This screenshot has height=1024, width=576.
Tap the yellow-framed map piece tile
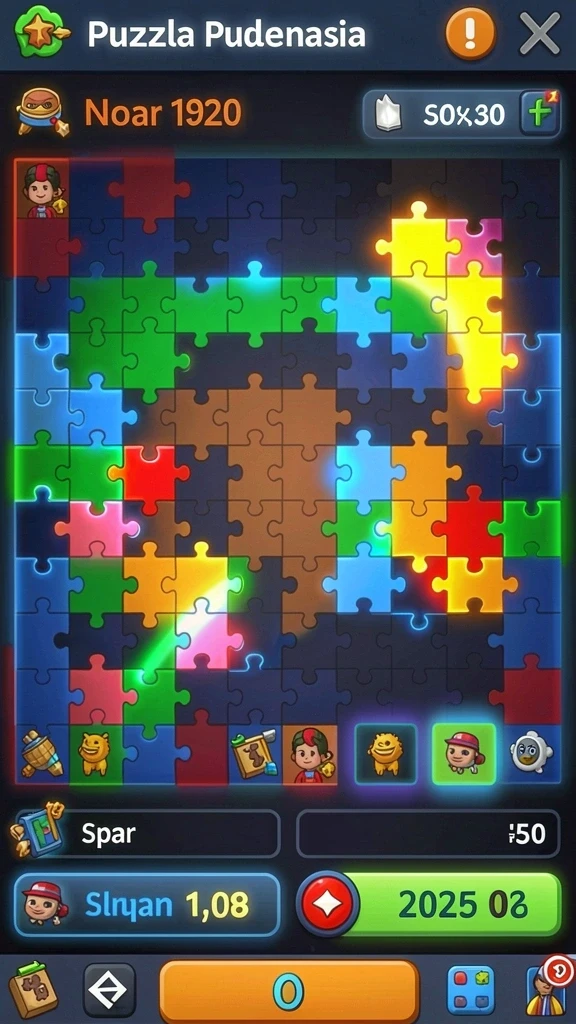pos(255,754)
